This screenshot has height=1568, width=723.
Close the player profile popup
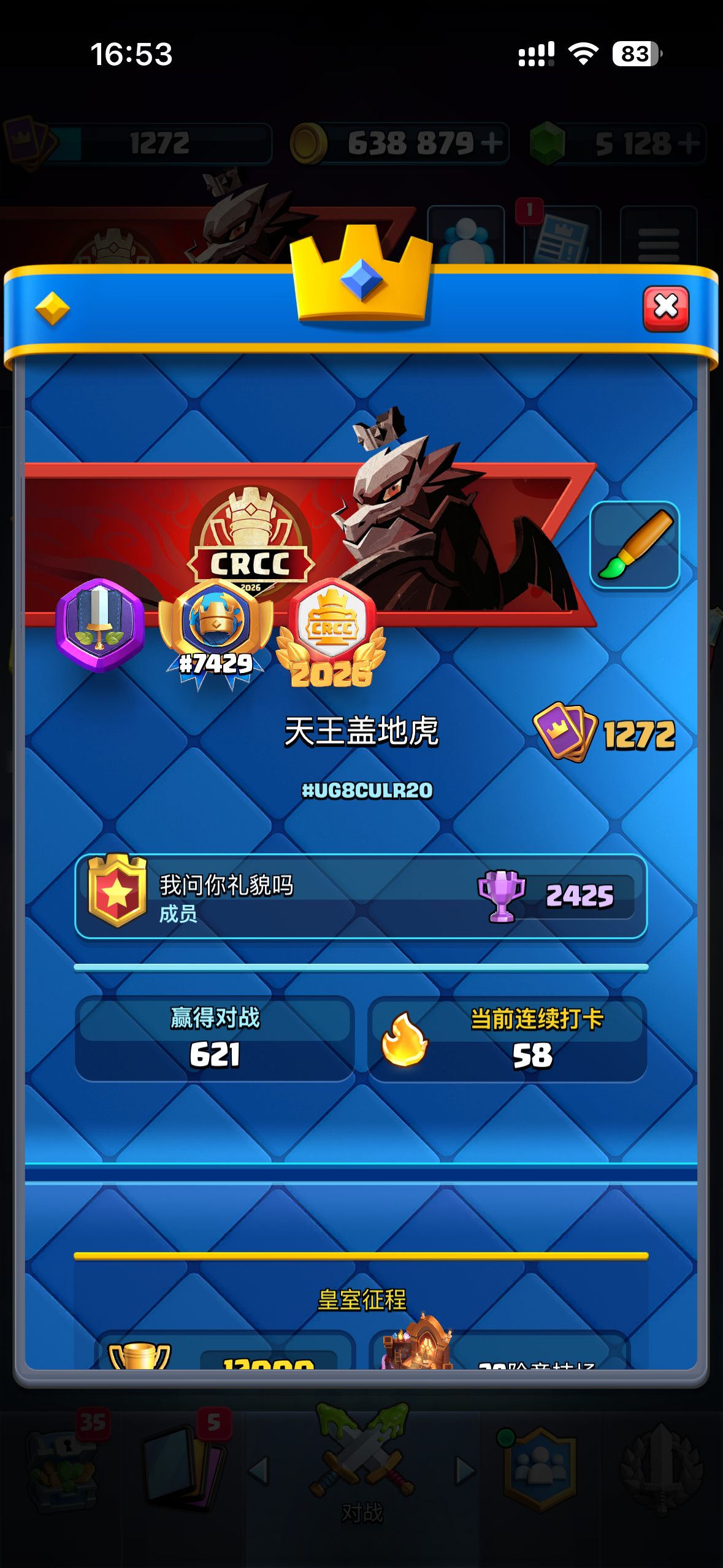665,308
